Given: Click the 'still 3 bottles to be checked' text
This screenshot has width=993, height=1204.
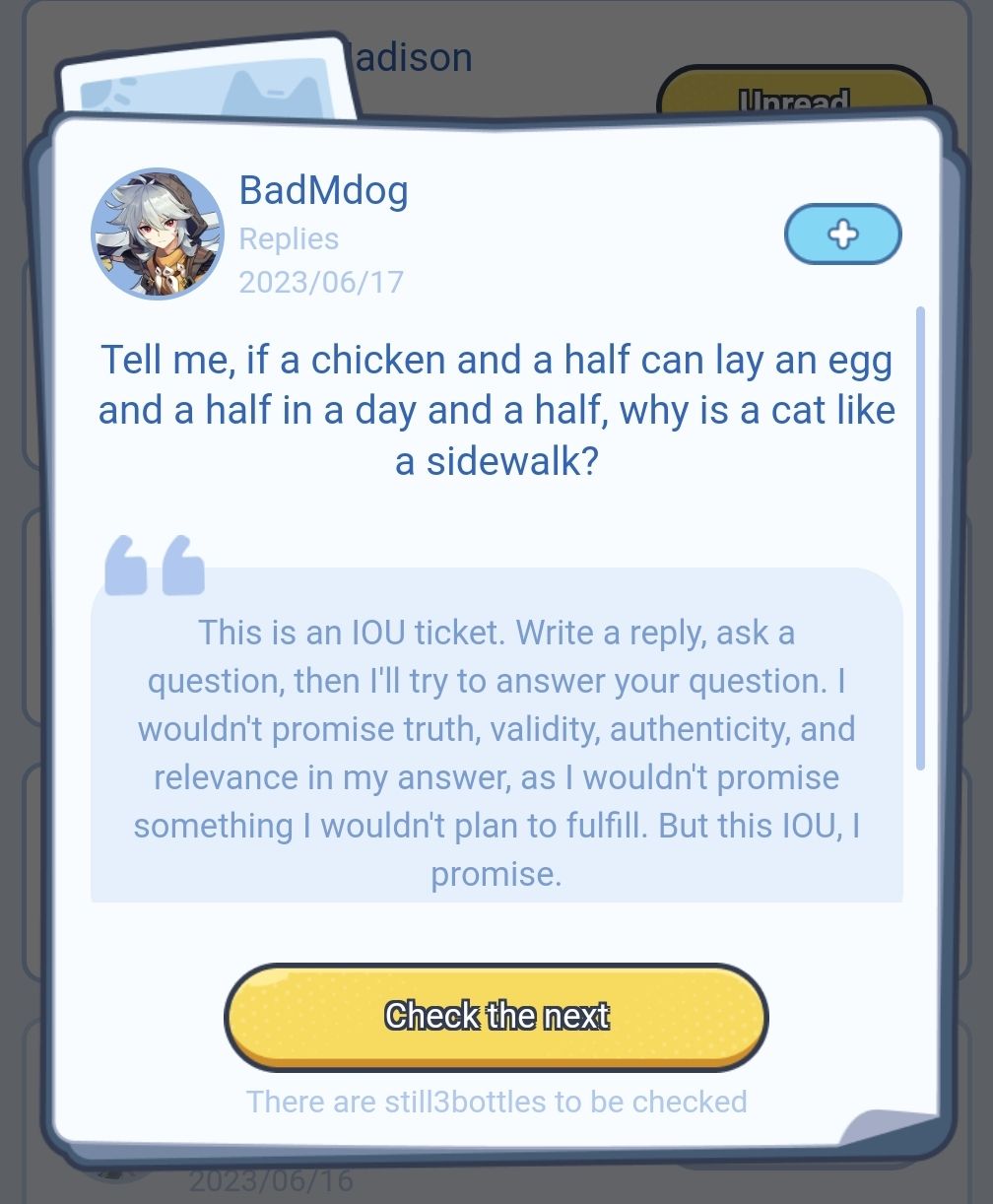Looking at the screenshot, I should point(496,1102).
